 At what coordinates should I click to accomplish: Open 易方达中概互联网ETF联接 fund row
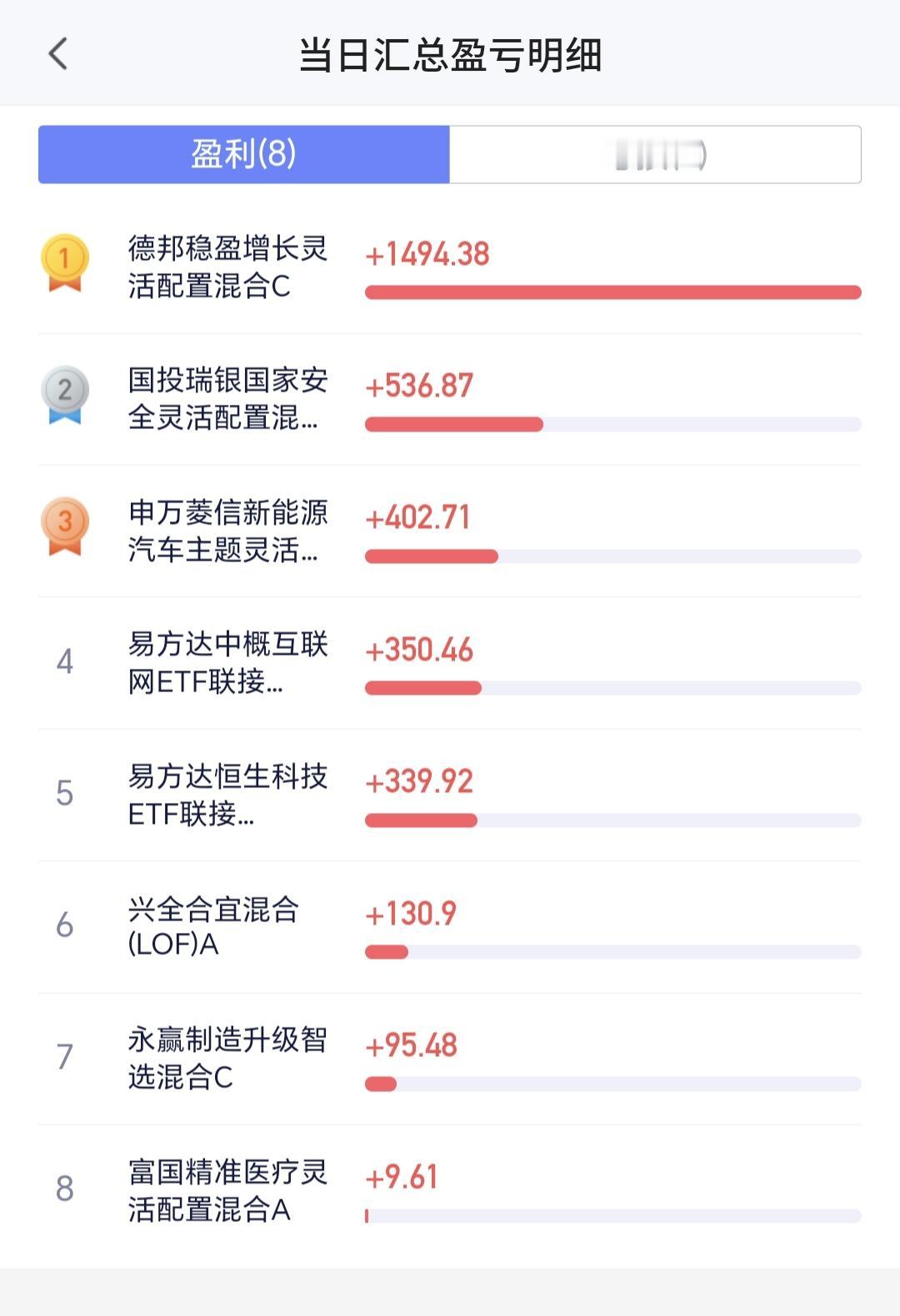click(450, 663)
